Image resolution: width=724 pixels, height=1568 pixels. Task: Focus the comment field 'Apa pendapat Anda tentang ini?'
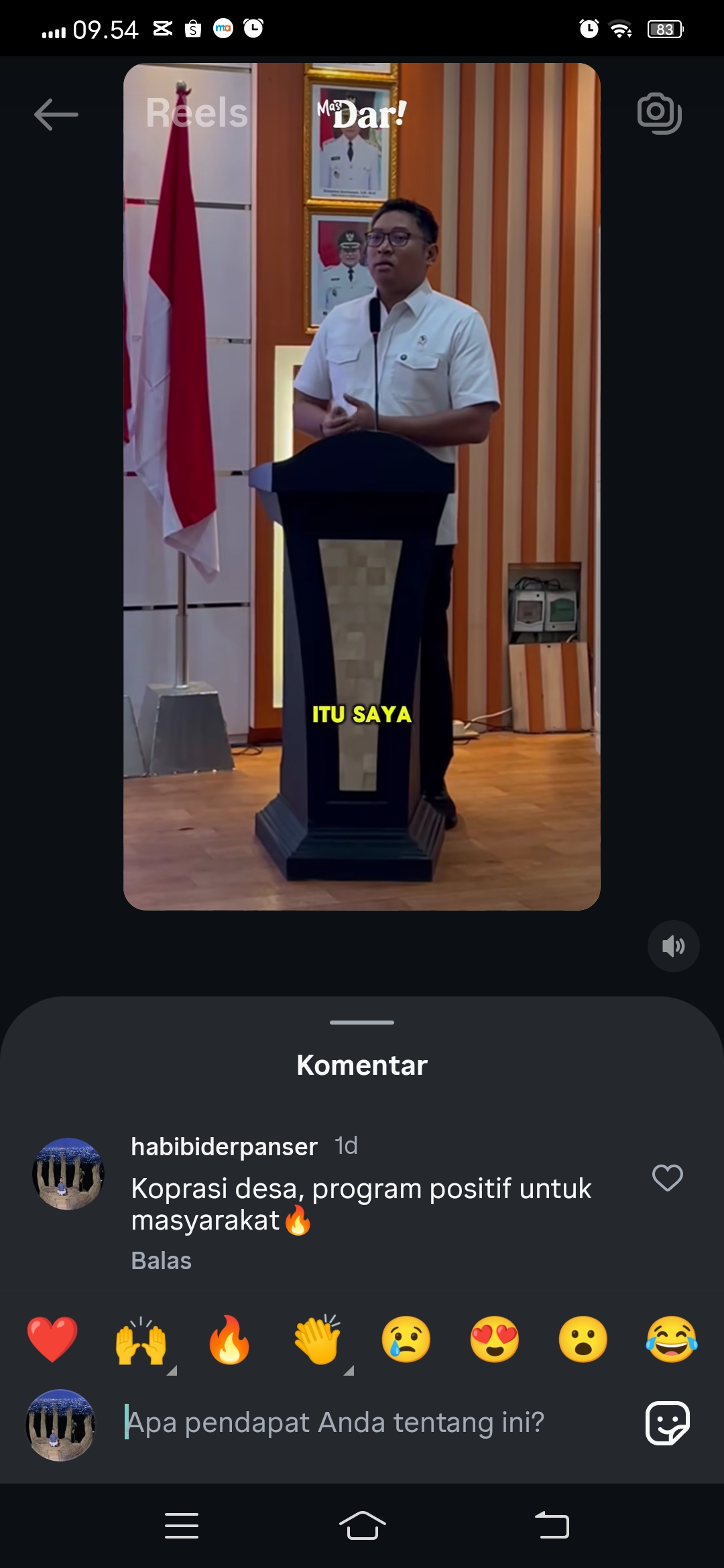[x=375, y=1422]
